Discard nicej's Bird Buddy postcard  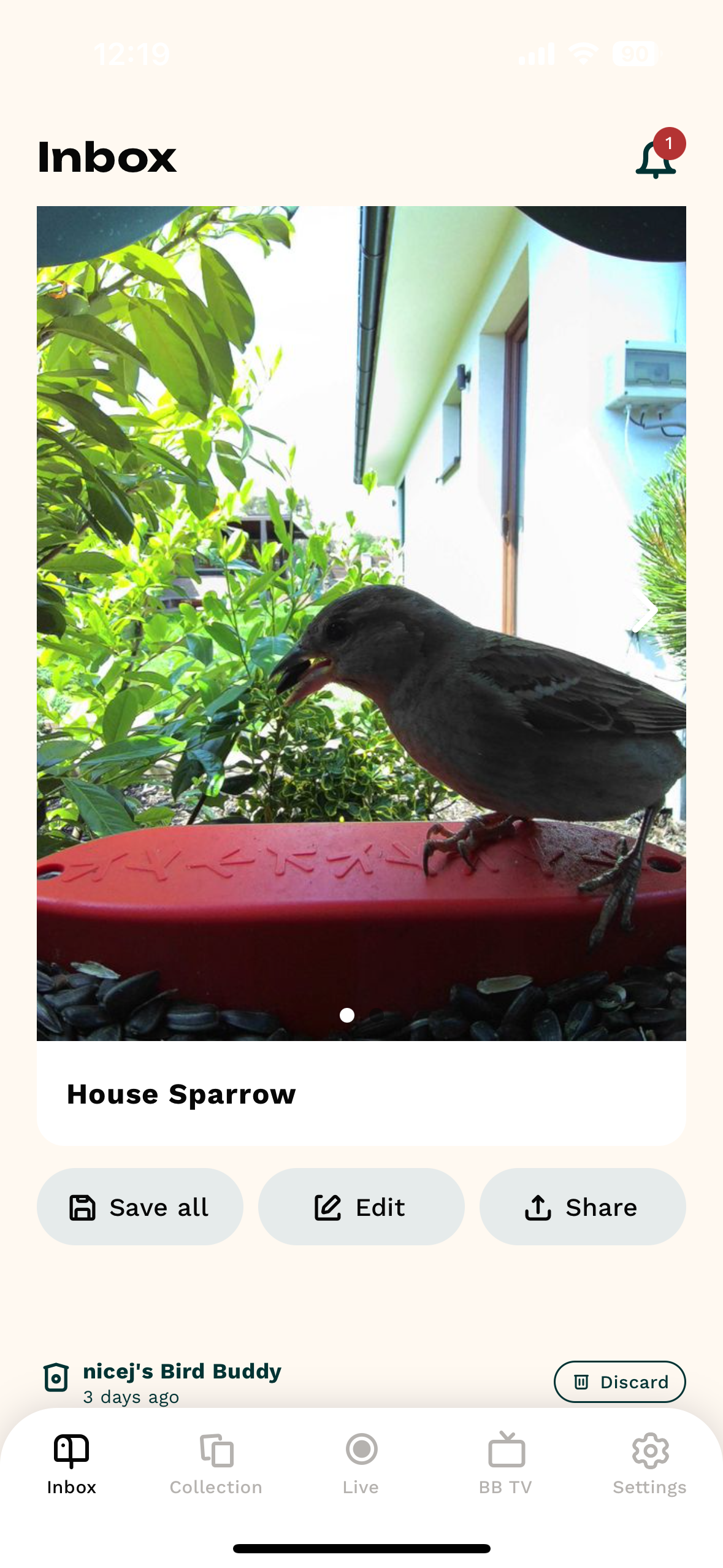click(x=619, y=1382)
